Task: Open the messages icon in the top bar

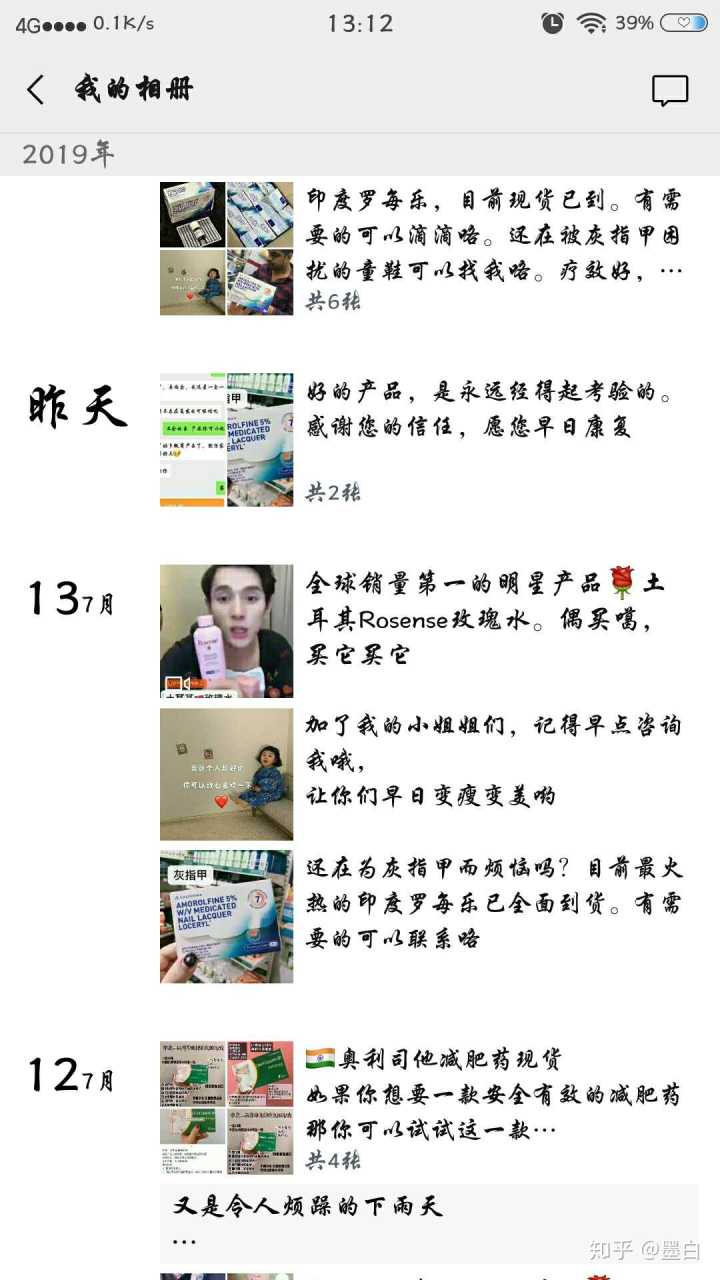Action: click(669, 90)
